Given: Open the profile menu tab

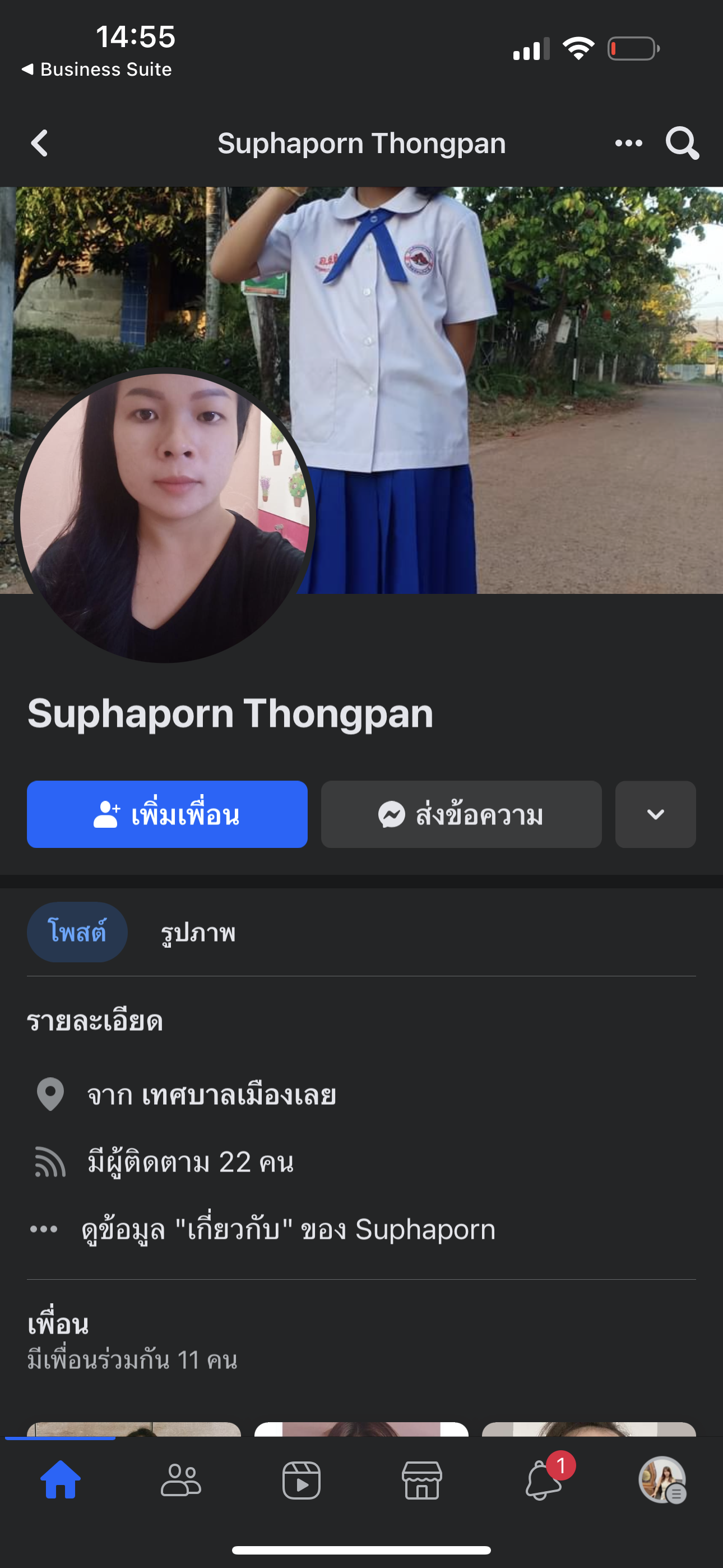Looking at the screenshot, I should [662, 1480].
